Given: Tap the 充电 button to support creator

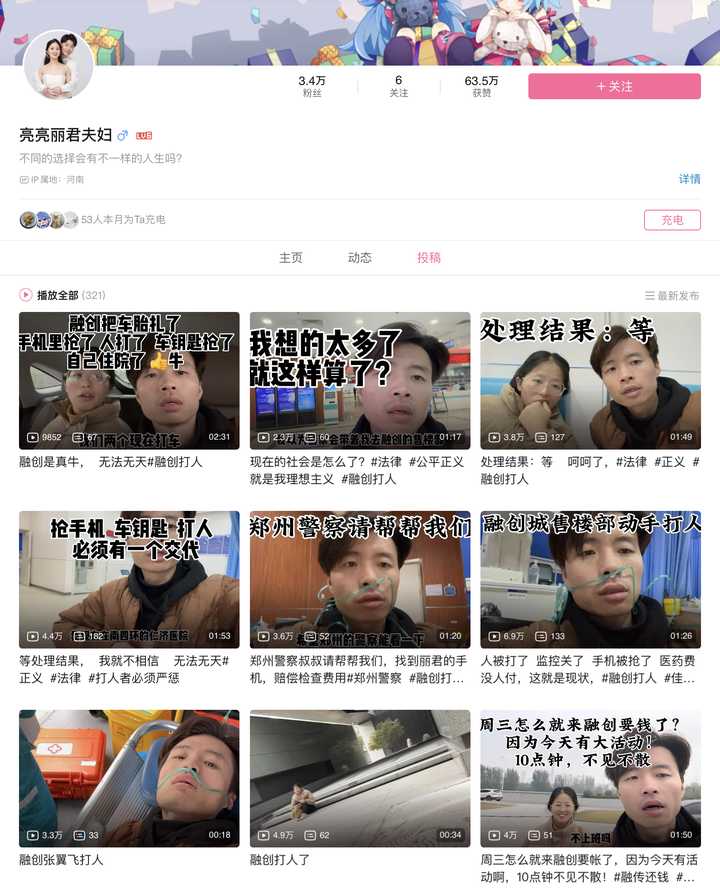Looking at the screenshot, I should coord(672,220).
